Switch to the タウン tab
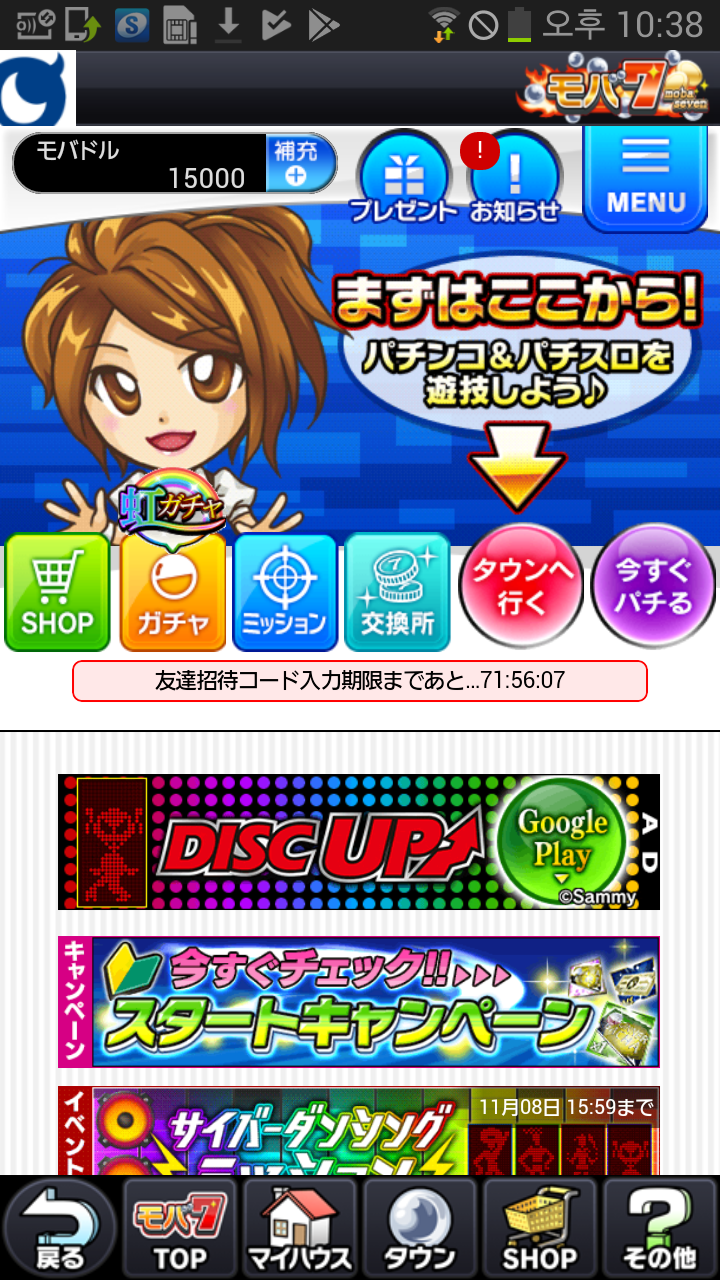 point(420,1228)
